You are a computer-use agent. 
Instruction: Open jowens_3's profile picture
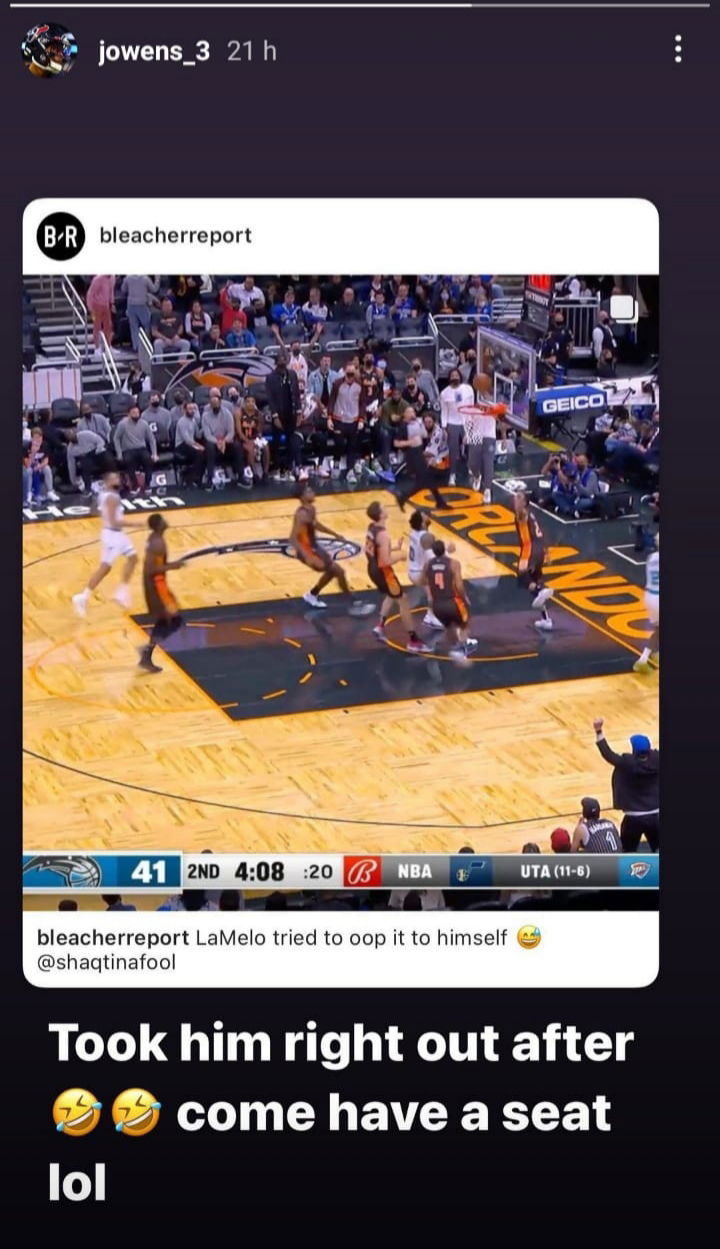(49, 50)
